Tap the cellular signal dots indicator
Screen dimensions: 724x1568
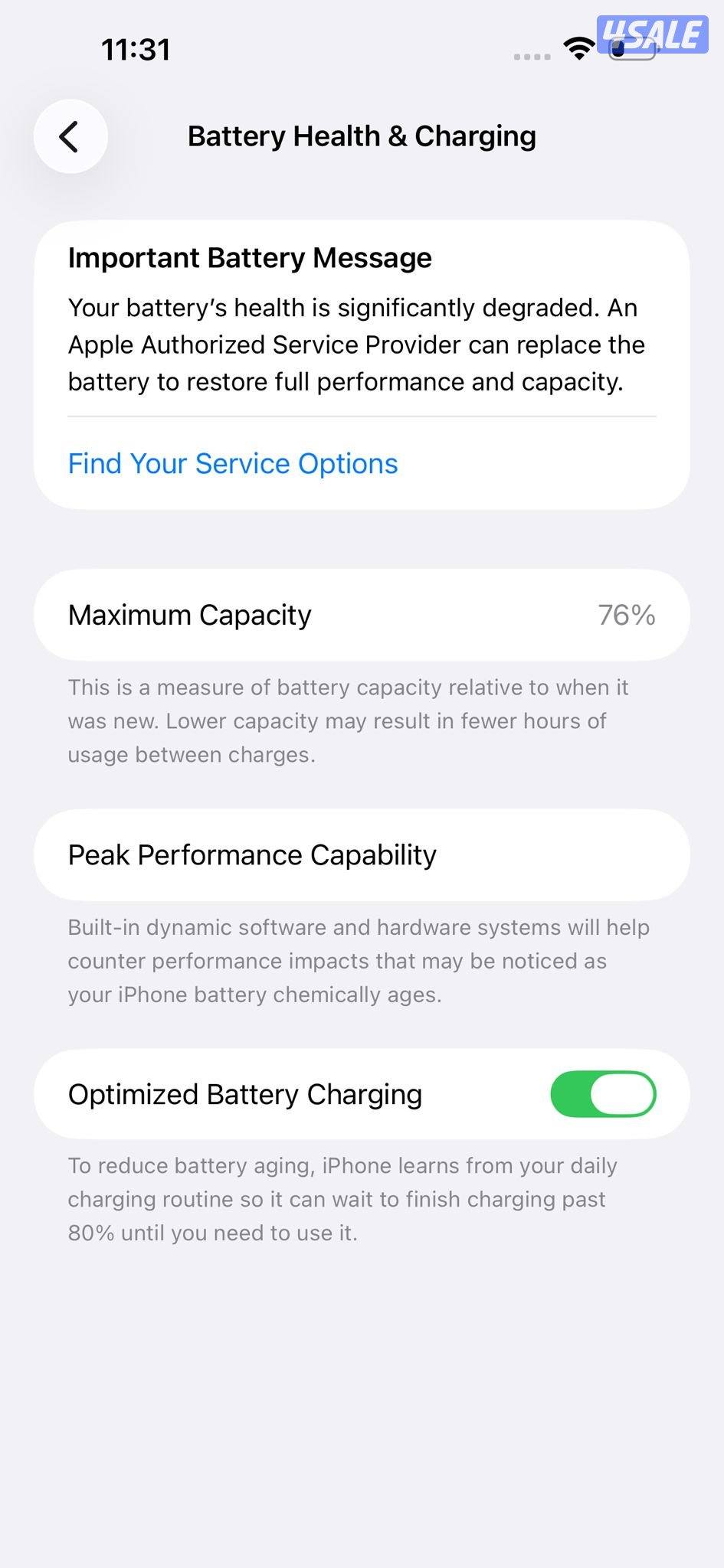[531, 55]
